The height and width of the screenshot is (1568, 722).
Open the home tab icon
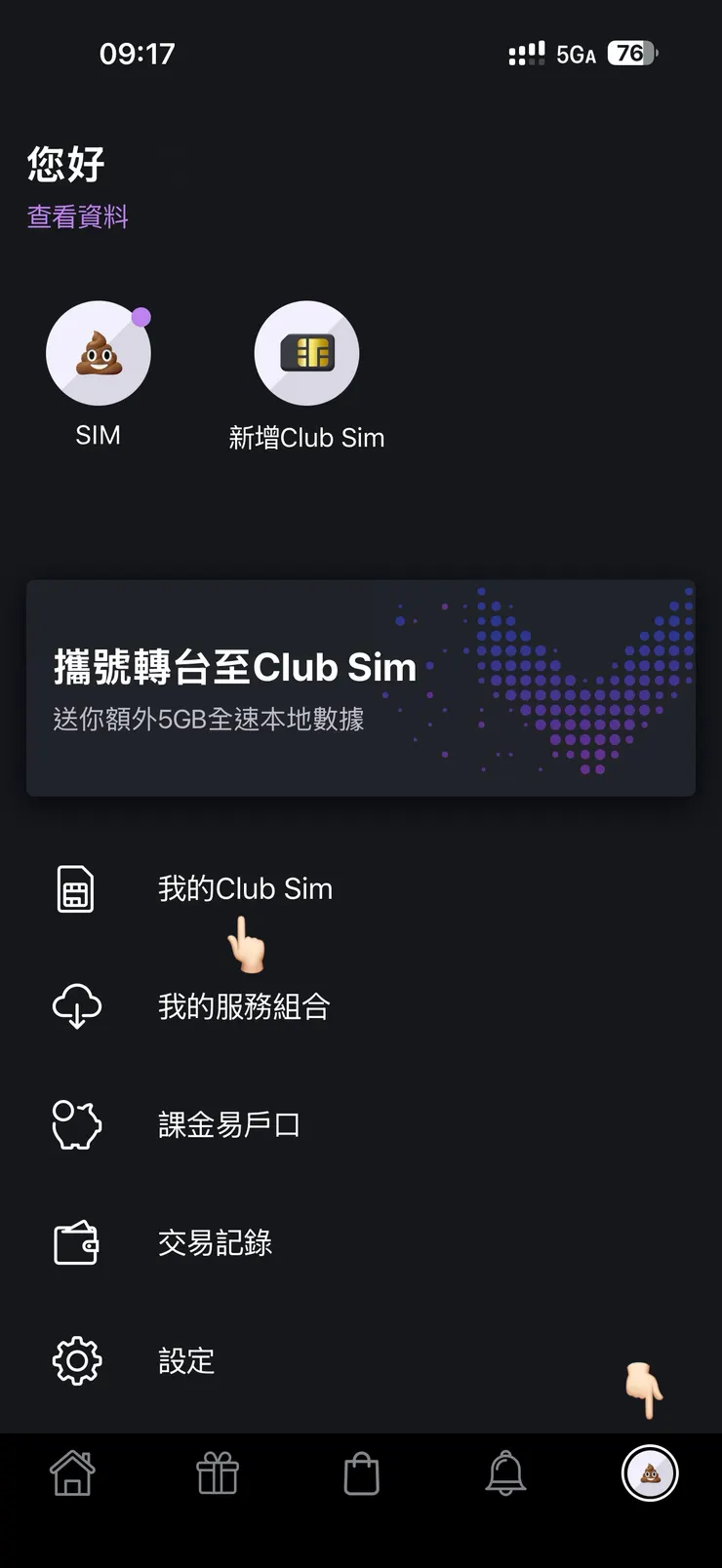[73, 1474]
